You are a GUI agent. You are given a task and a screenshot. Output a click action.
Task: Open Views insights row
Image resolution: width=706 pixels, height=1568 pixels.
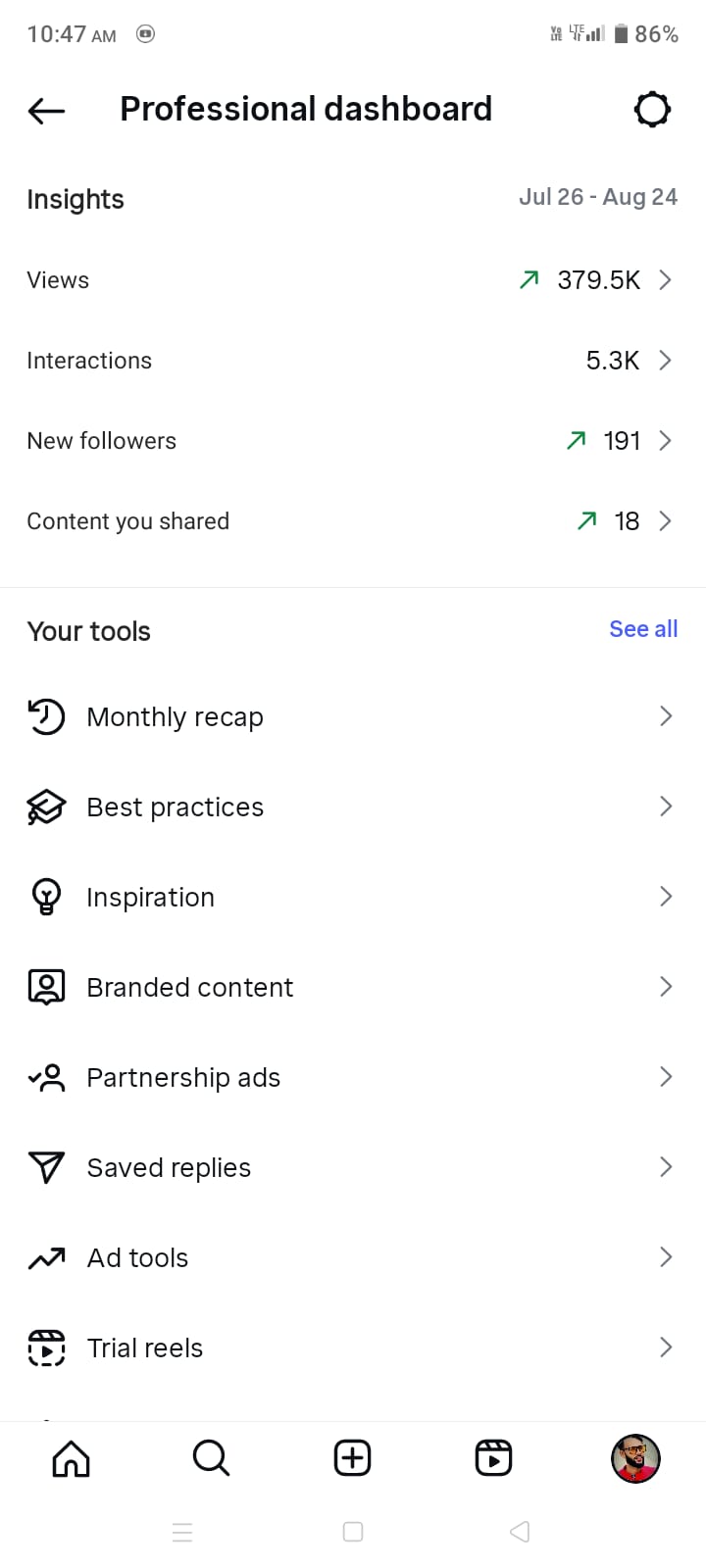pos(353,280)
